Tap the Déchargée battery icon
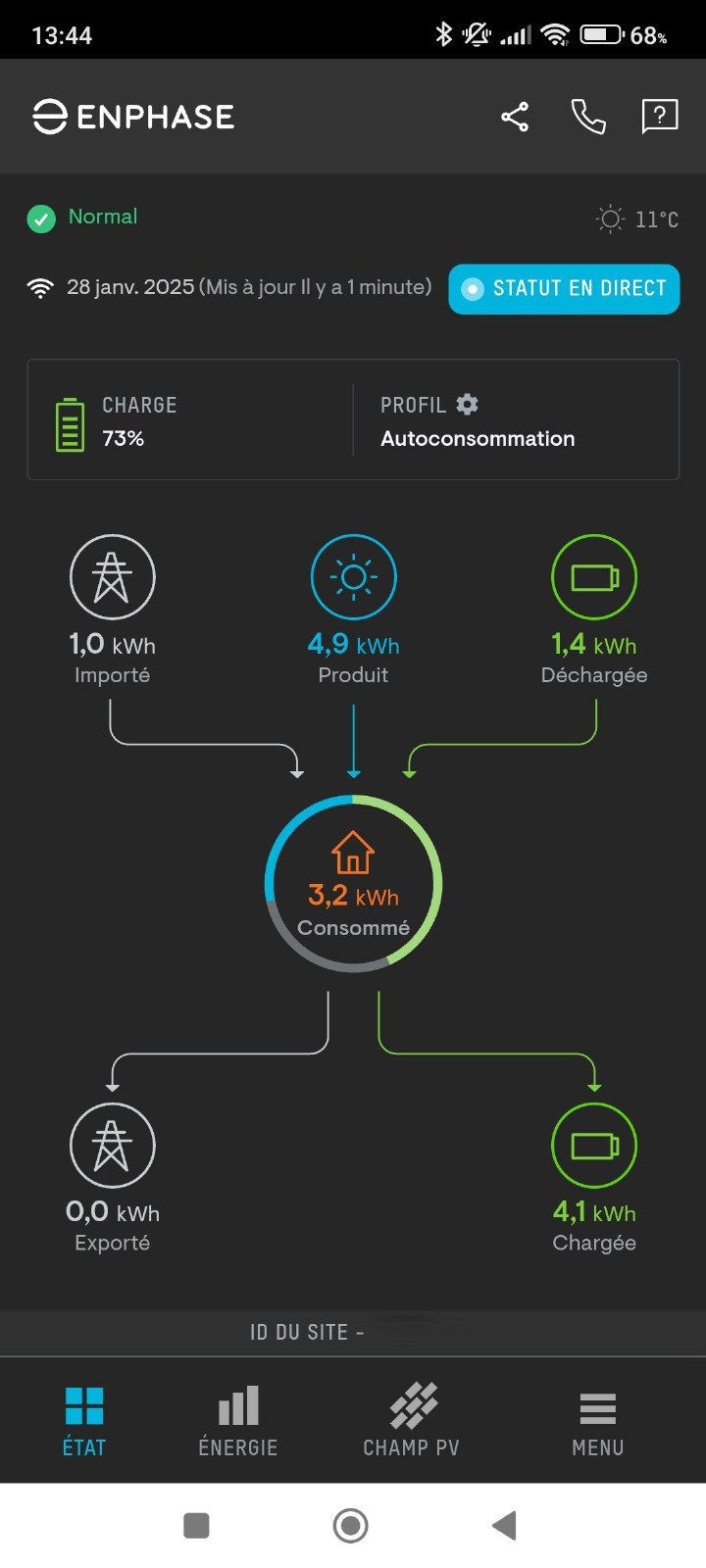 (x=594, y=577)
